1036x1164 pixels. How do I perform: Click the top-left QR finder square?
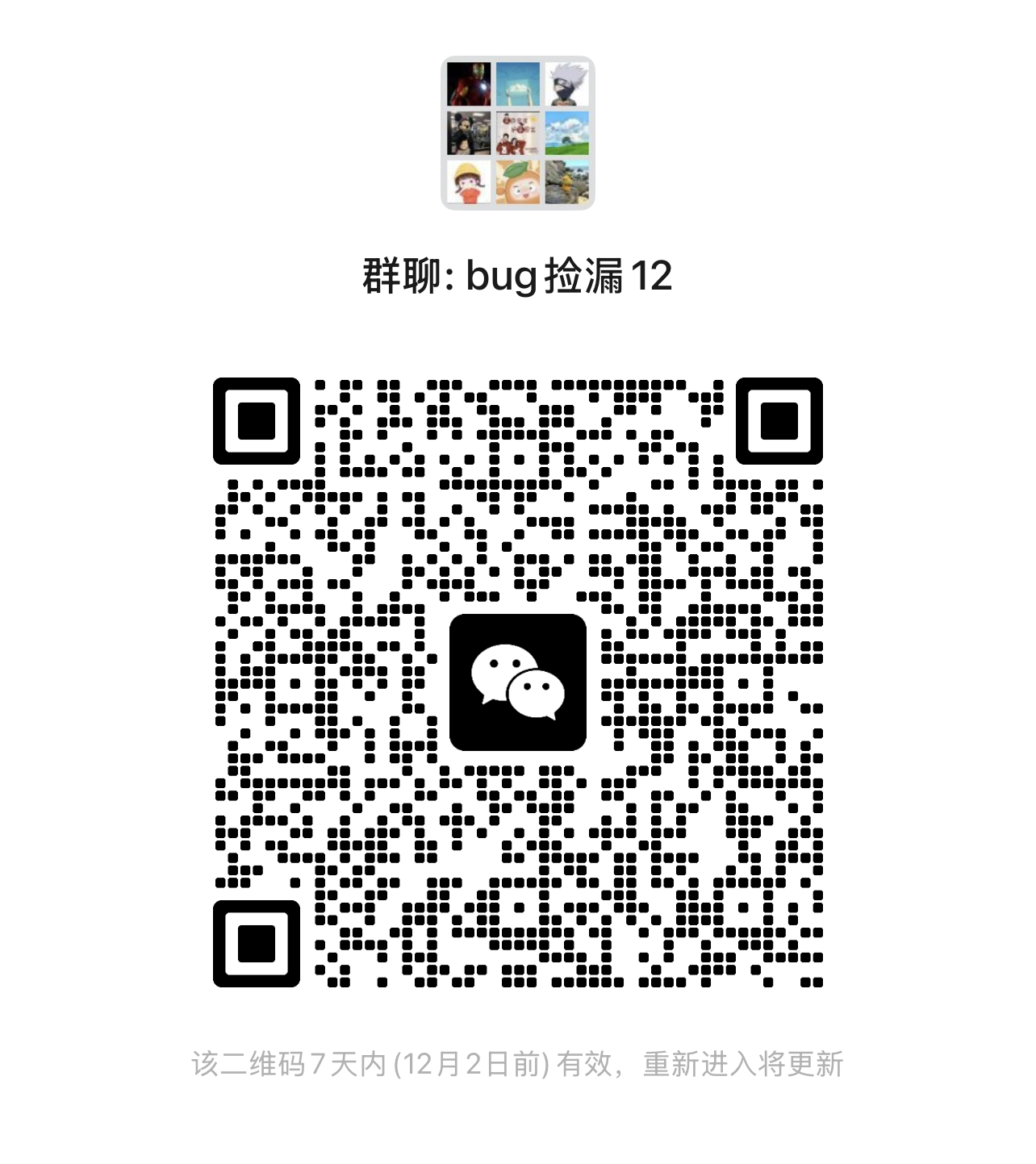pos(257,423)
